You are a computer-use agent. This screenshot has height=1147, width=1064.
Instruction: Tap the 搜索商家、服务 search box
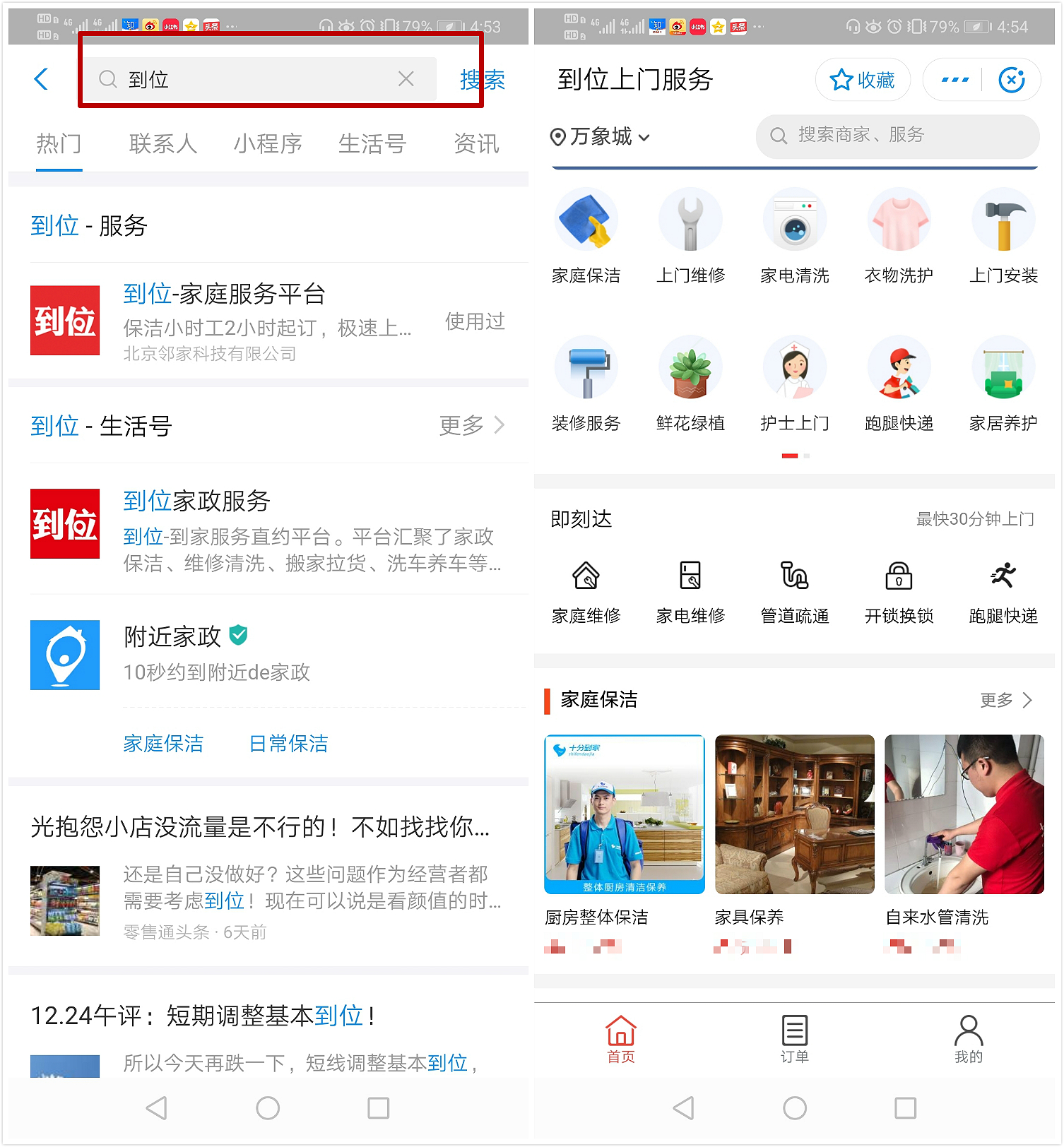coord(897,136)
